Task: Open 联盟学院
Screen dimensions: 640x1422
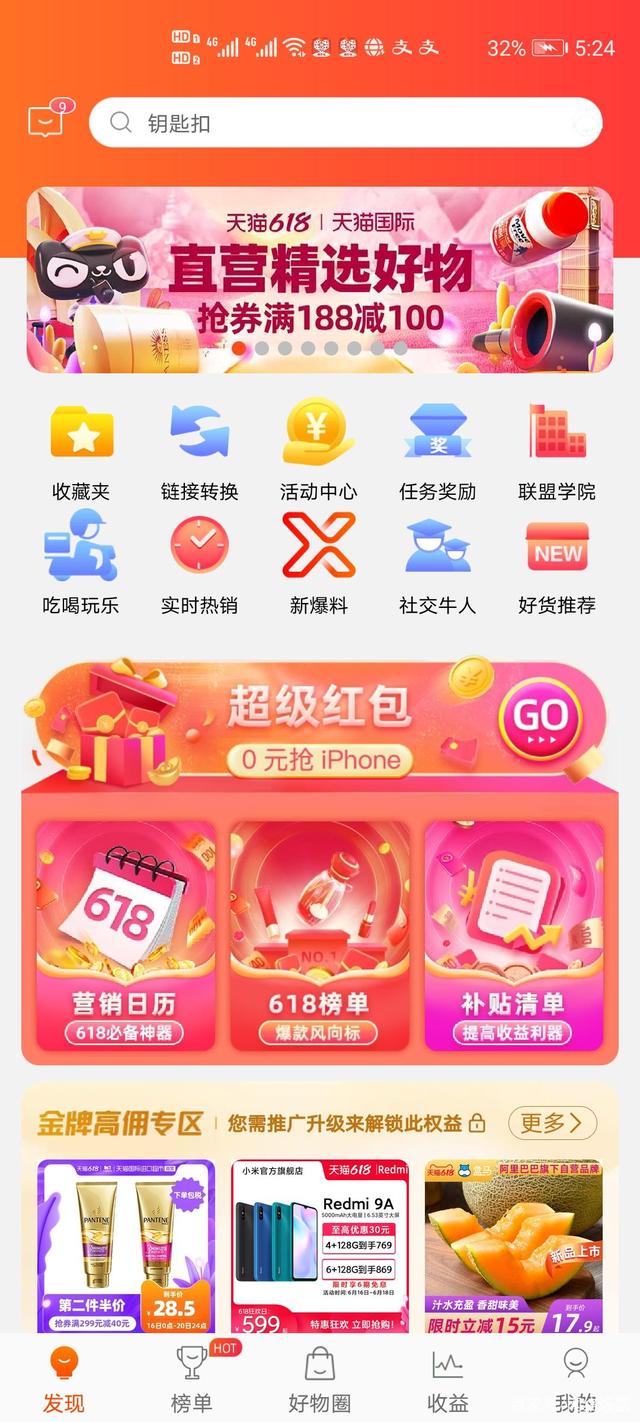Action: click(x=557, y=450)
